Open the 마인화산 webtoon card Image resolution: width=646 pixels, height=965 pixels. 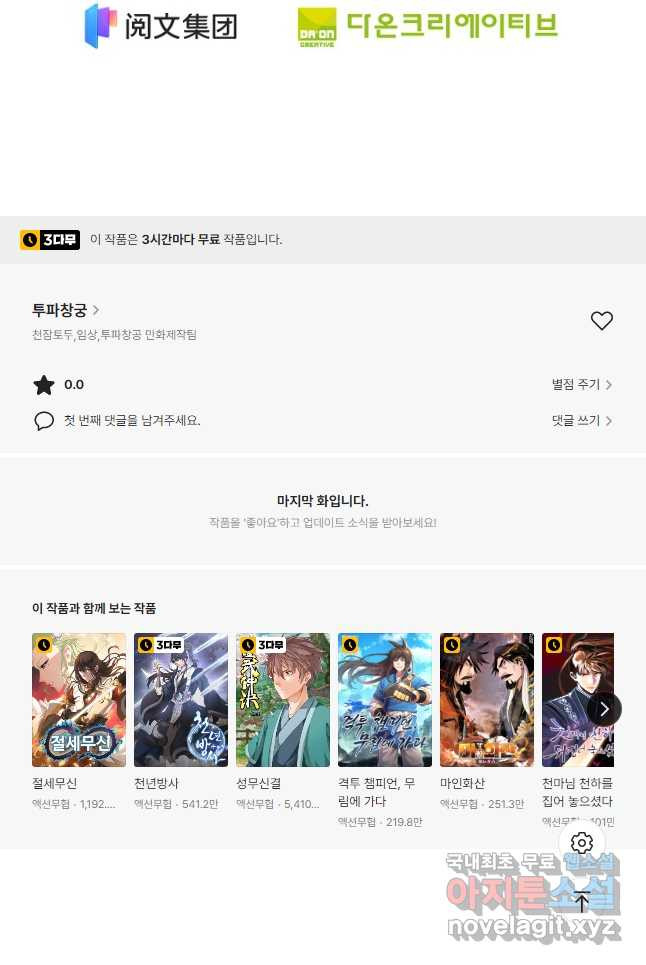tap(487, 700)
